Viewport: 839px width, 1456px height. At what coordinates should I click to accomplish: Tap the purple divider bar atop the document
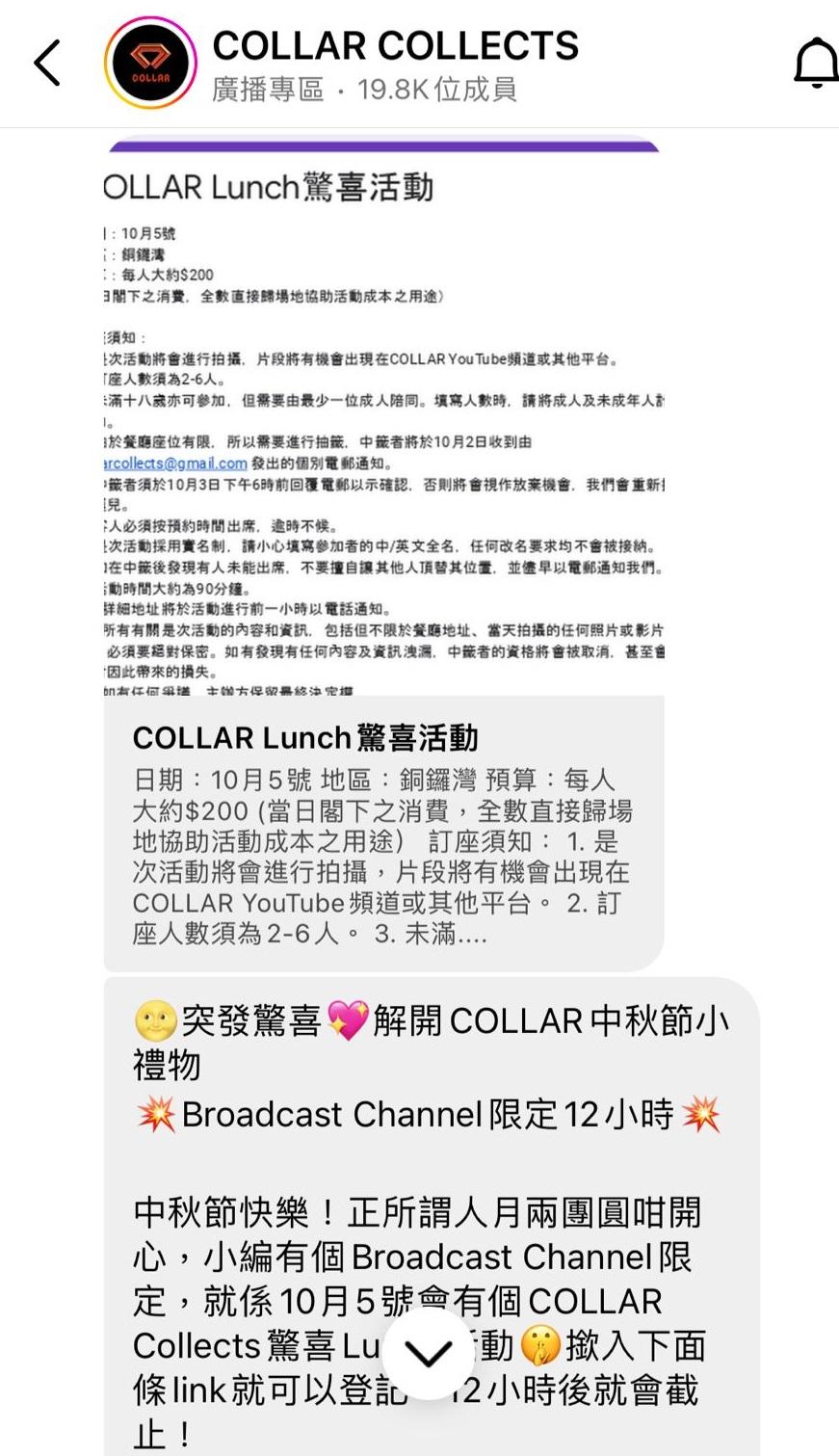[x=385, y=147]
